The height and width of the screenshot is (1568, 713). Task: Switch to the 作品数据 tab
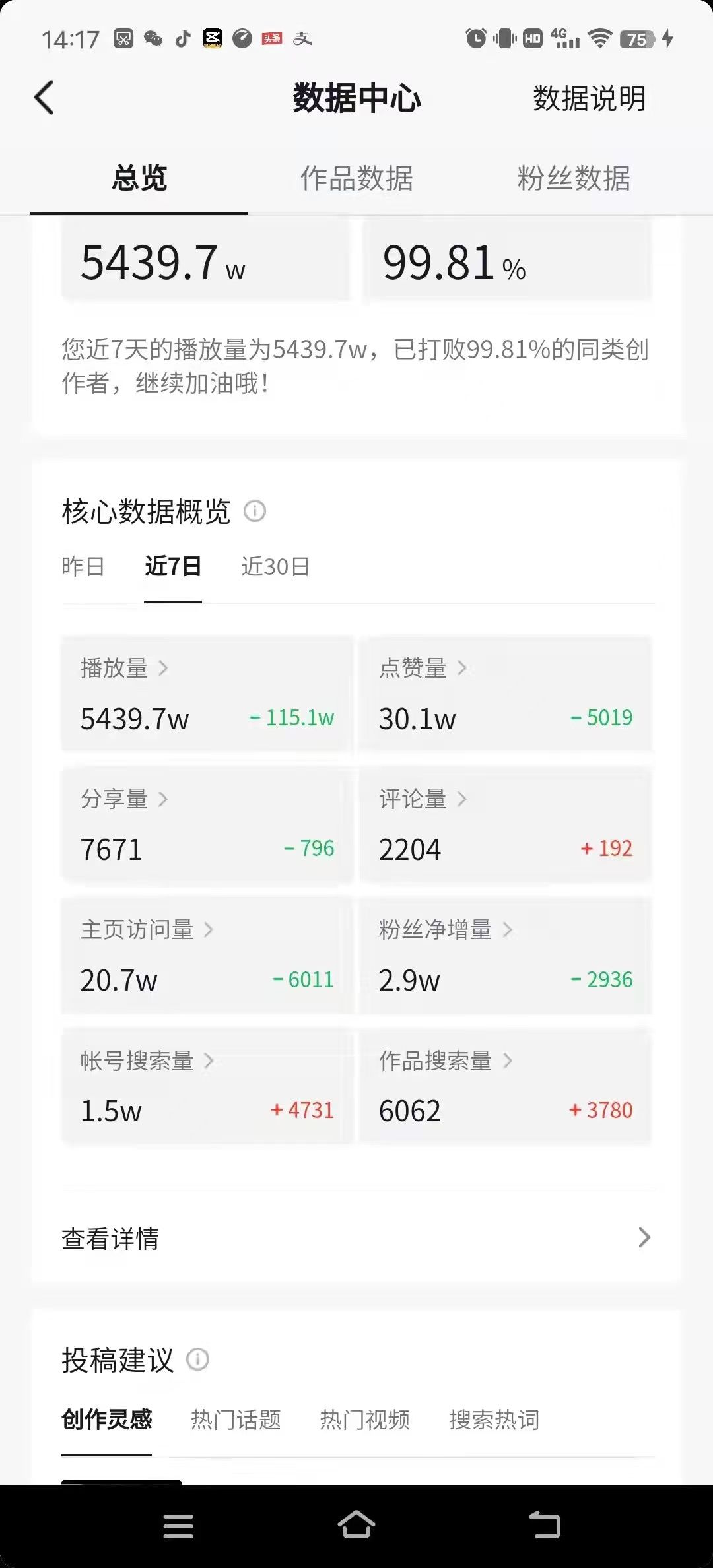click(356, 179)
